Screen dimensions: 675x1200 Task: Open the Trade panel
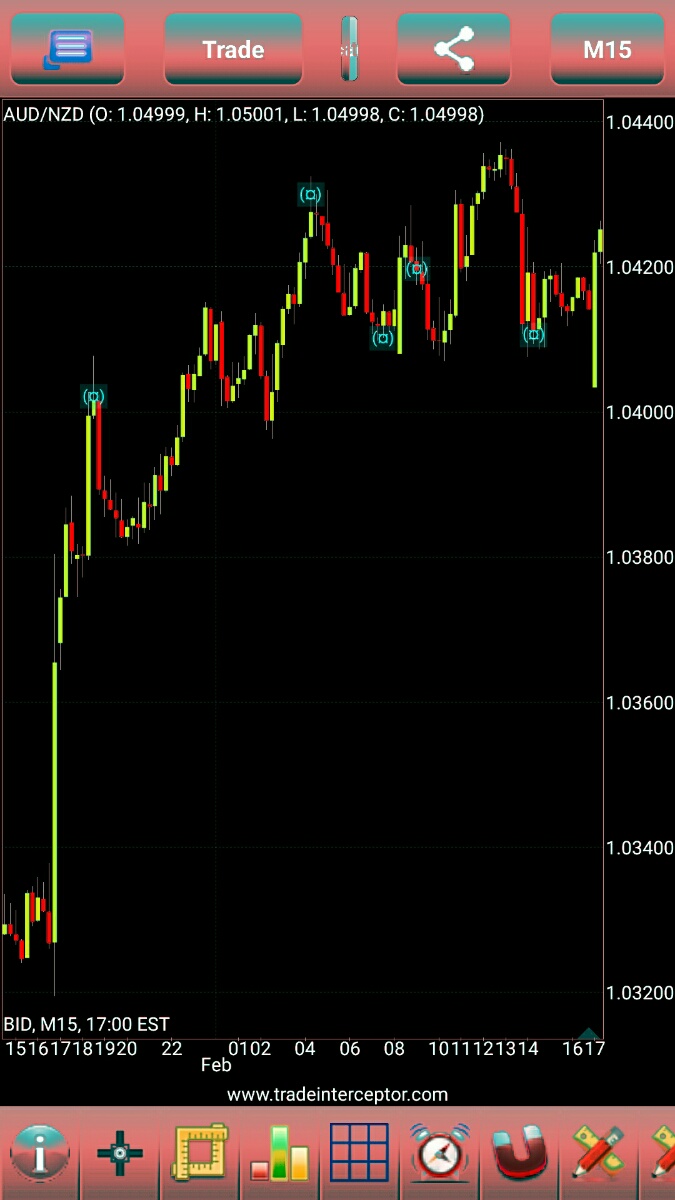pyautogui.click(x=233, y=49)
